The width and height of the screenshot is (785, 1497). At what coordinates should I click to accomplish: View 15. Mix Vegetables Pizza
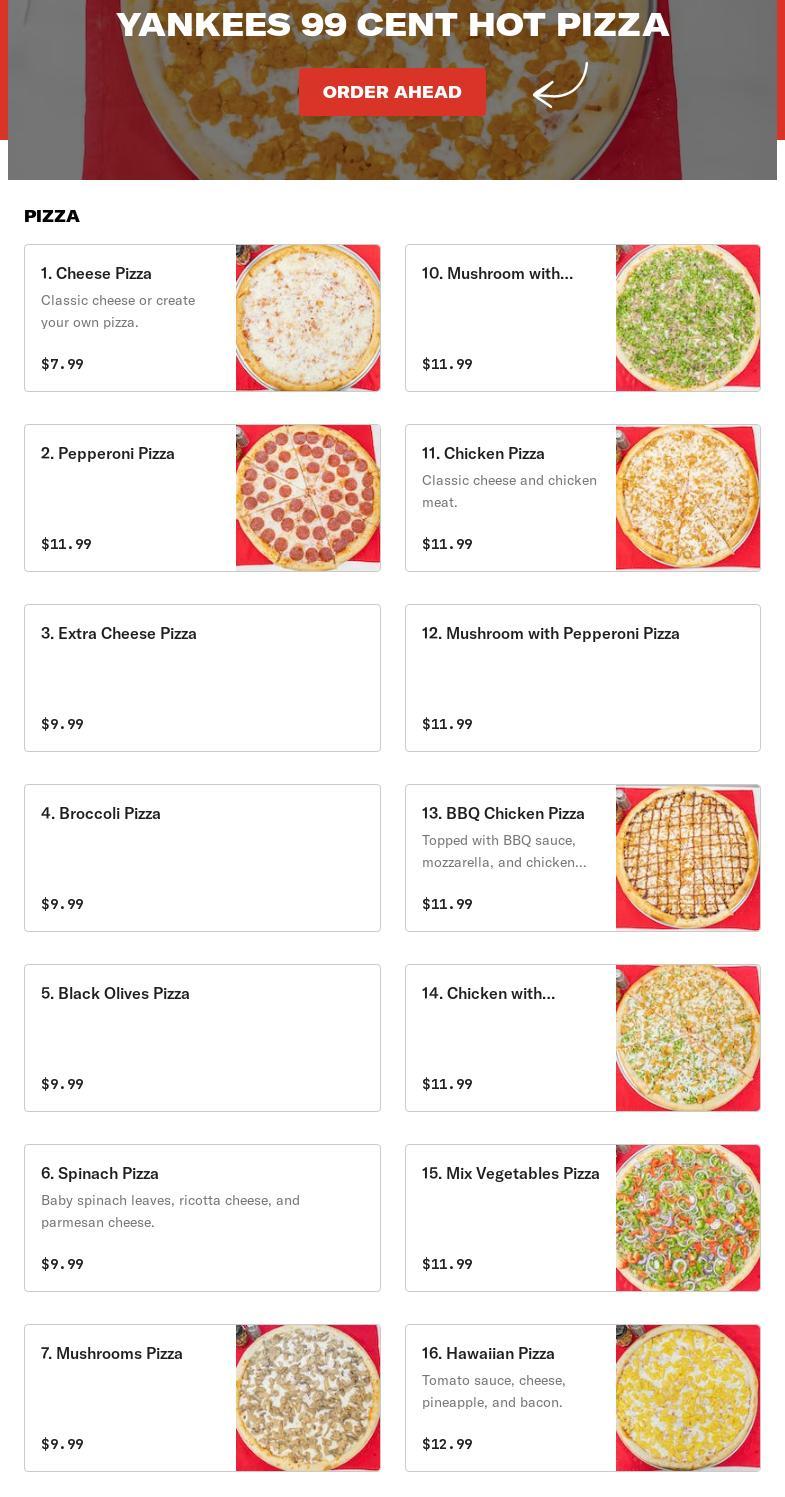tap(582, 1218)
